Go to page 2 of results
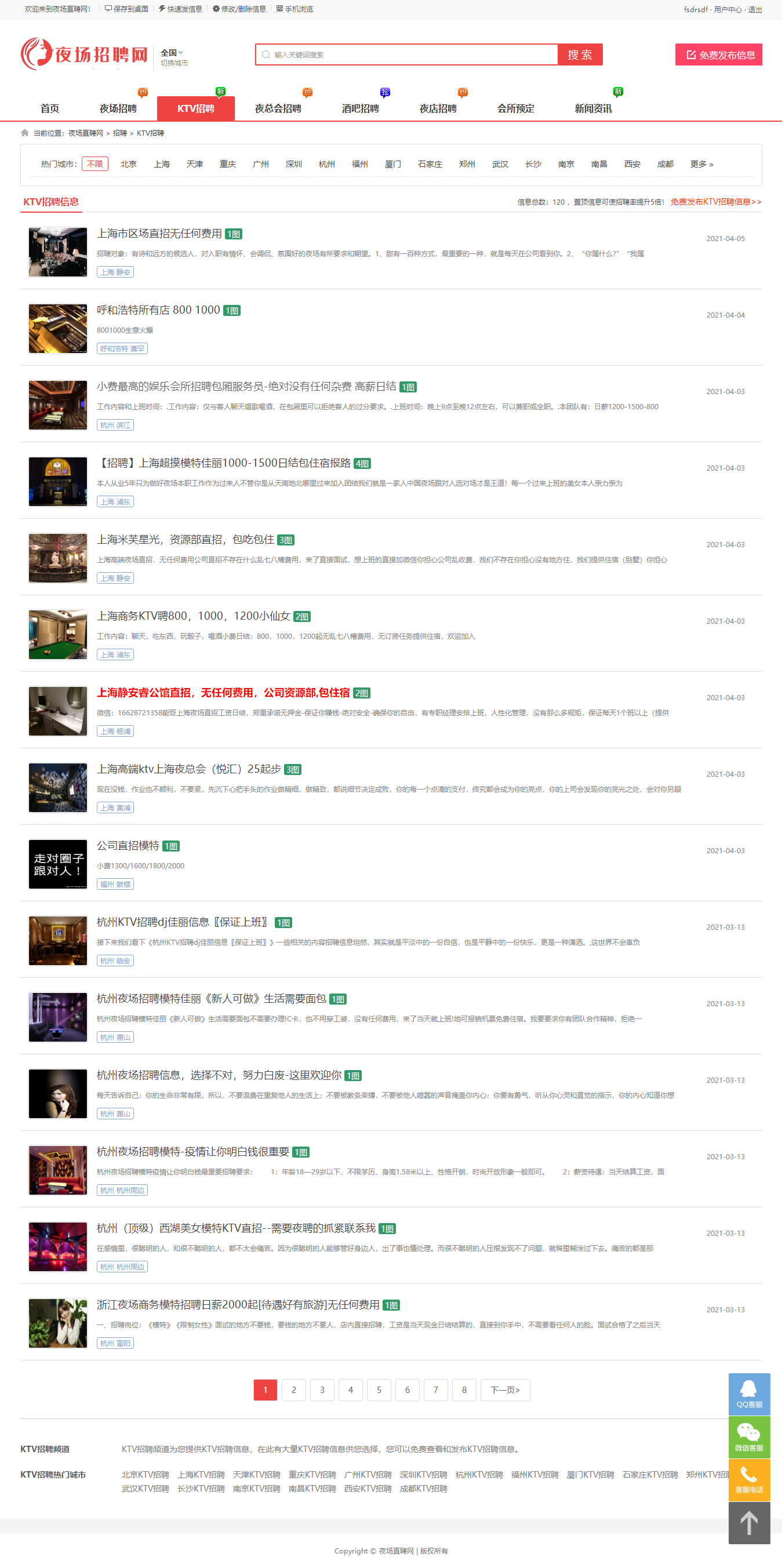This screenshot has width=782, height=1568. pos(293,1389)
